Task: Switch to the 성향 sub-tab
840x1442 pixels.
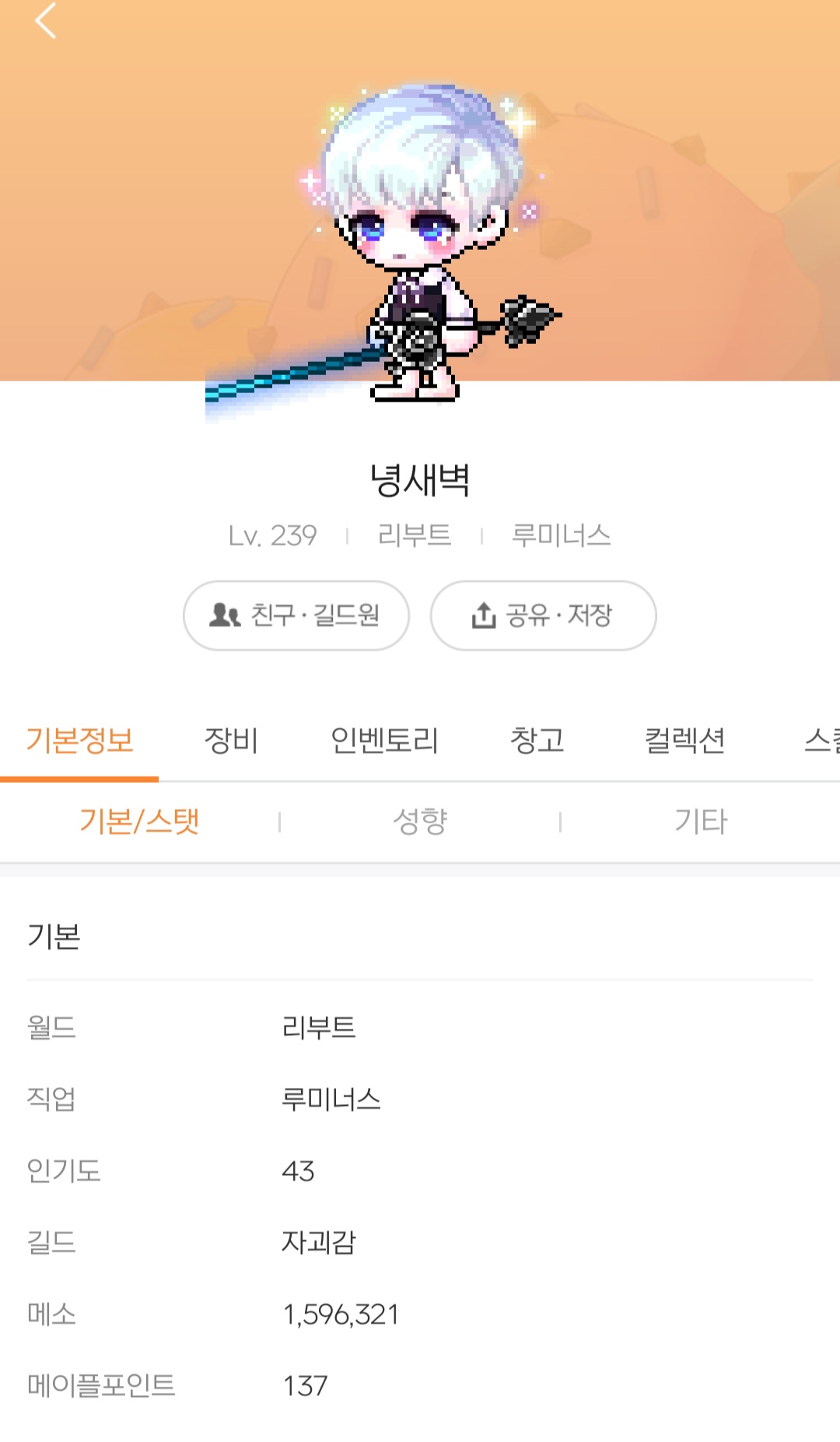Action: click(420, 822)
